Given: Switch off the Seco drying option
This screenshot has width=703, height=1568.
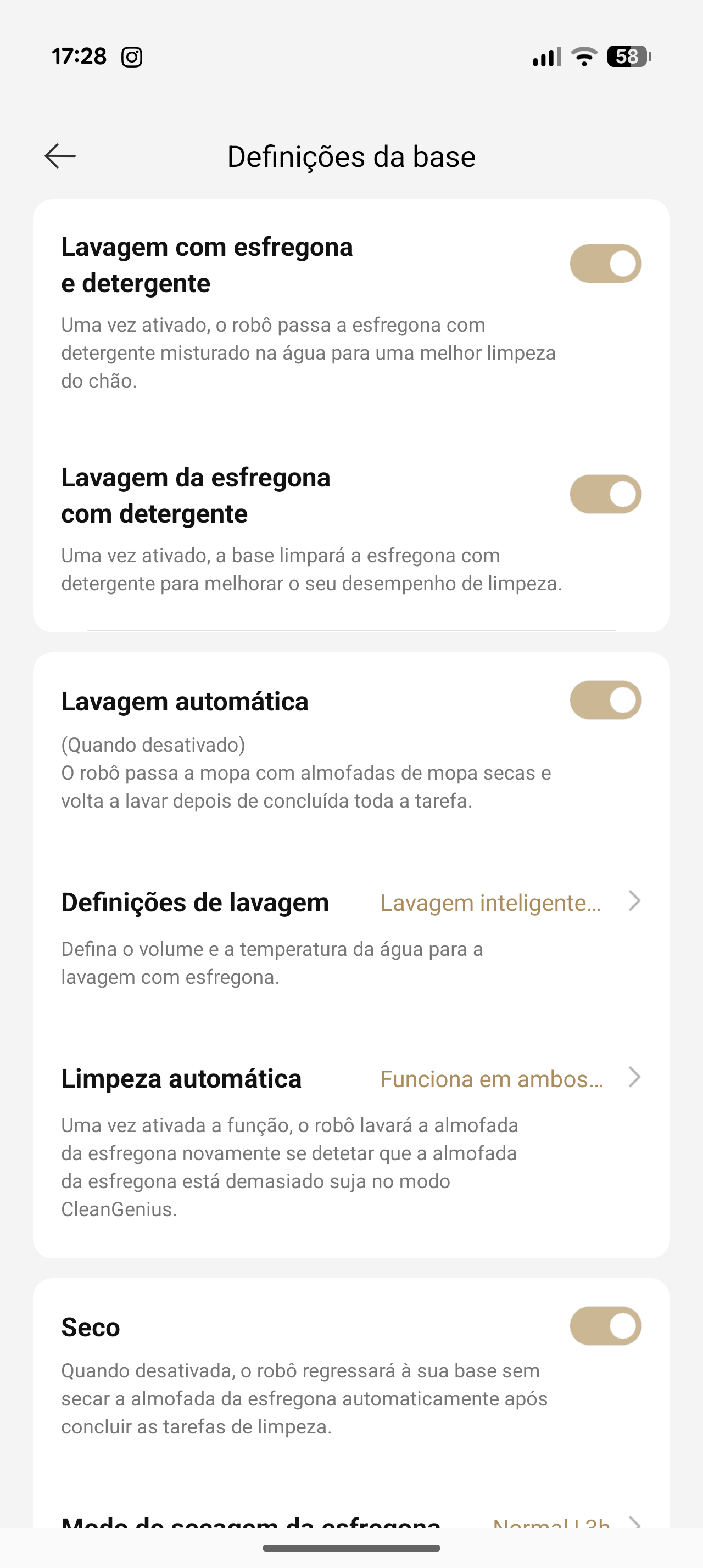Looking at the screenshot, I should [605, 1326].
